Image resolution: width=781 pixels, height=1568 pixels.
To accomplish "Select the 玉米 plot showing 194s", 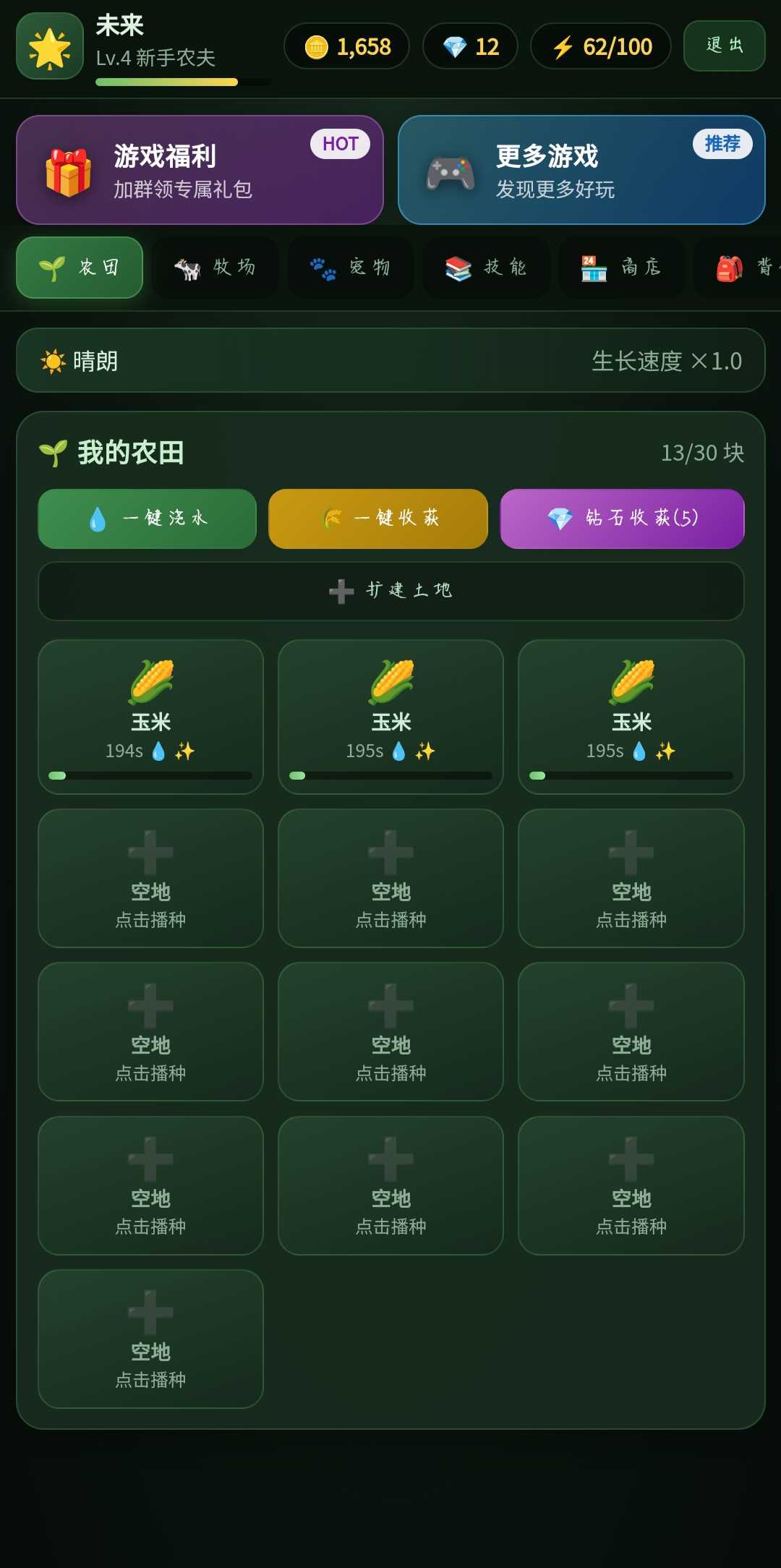I will click(x=150, y=717).
